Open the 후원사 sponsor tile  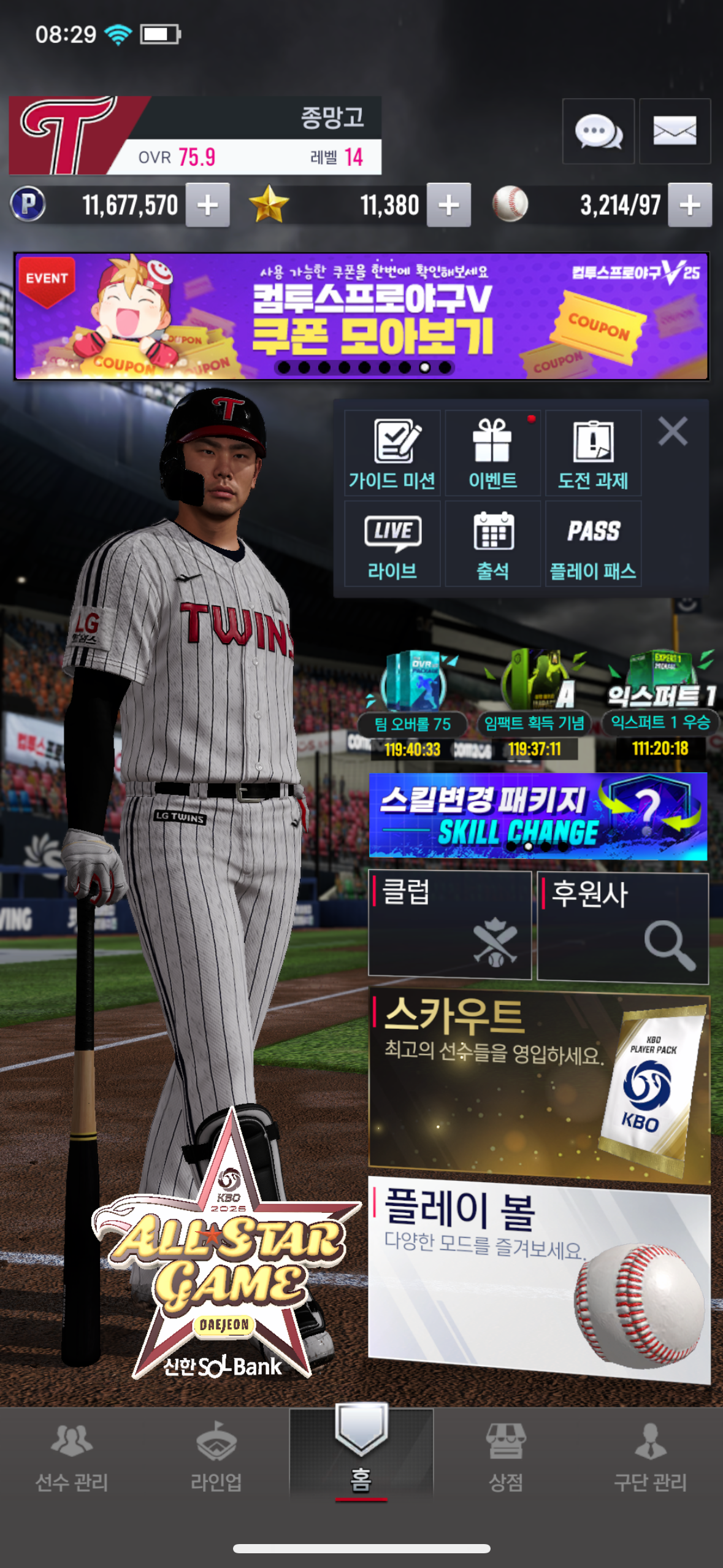tap(623, 928)
